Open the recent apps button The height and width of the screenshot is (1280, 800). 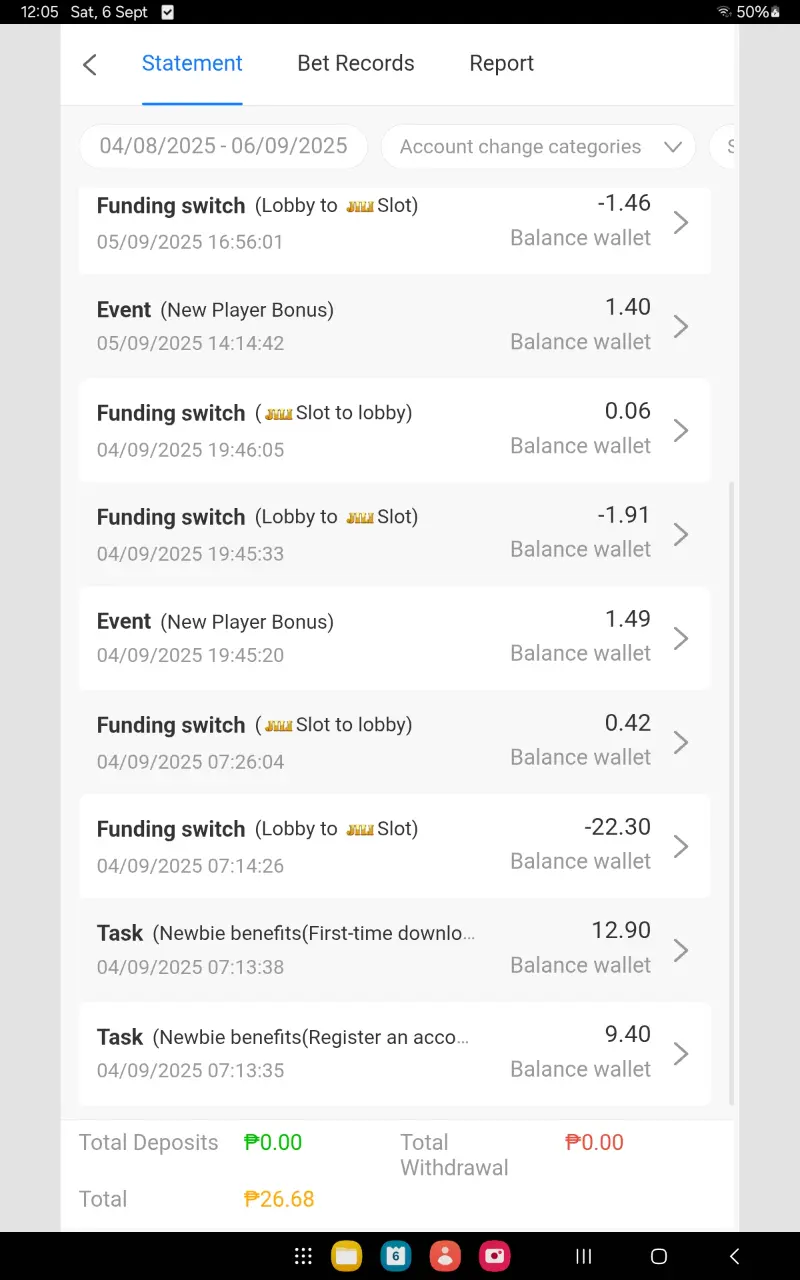584,1256
